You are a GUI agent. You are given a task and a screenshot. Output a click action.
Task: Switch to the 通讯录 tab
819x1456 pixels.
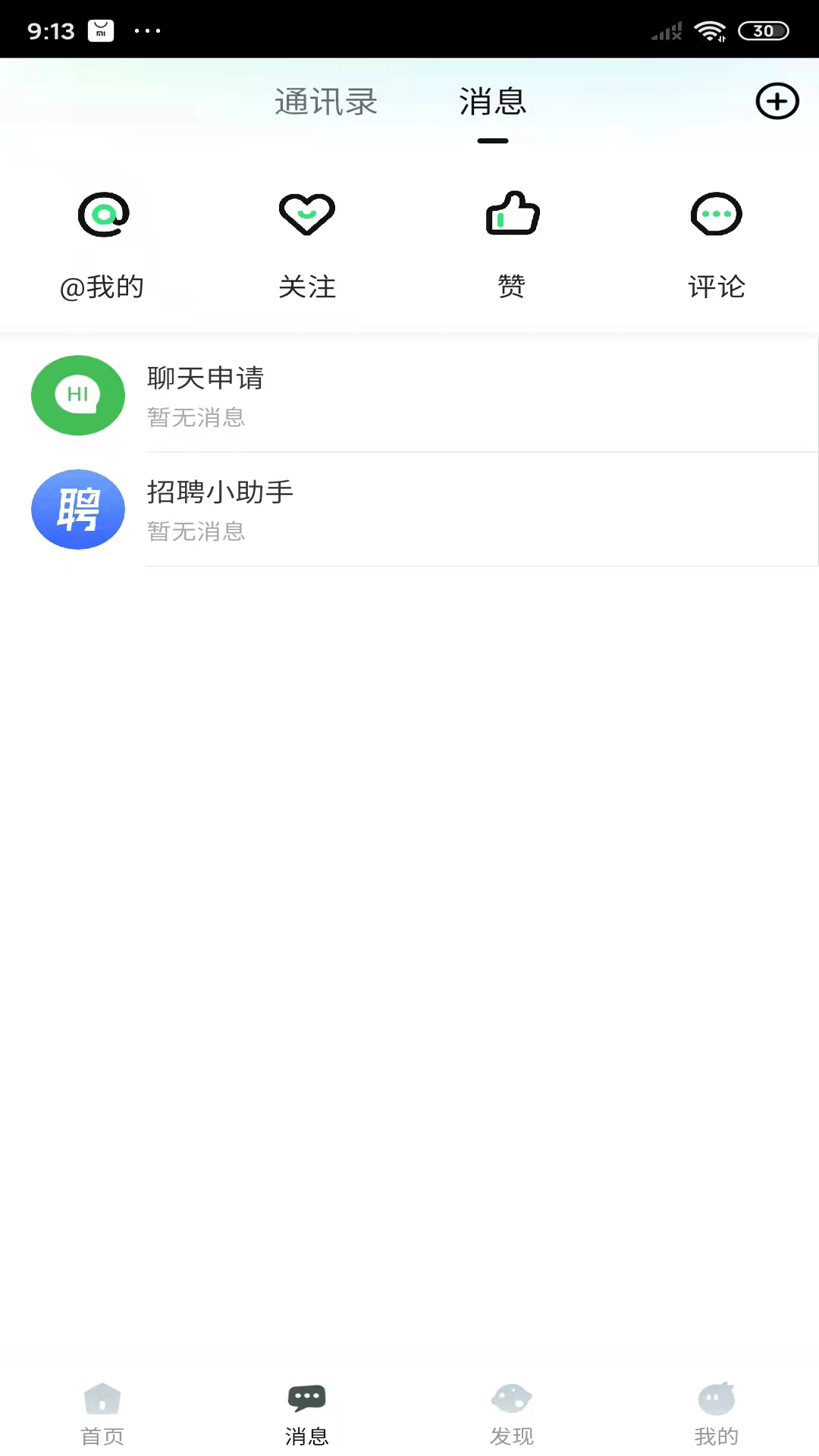[x=325, y=102]
